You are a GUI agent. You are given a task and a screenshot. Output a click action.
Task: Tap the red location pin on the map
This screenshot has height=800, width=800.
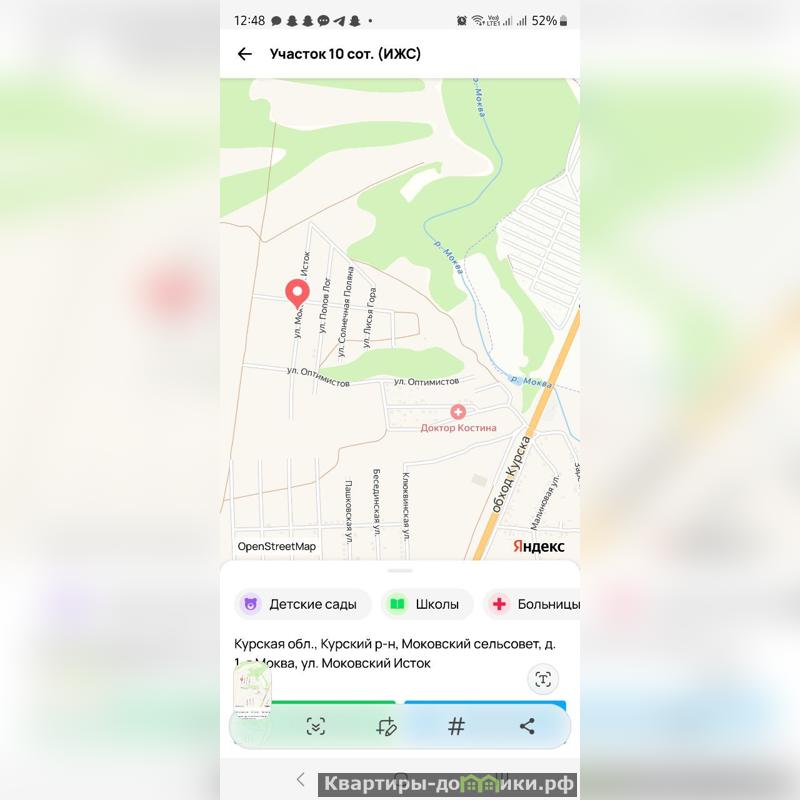(x=297, y=293)
